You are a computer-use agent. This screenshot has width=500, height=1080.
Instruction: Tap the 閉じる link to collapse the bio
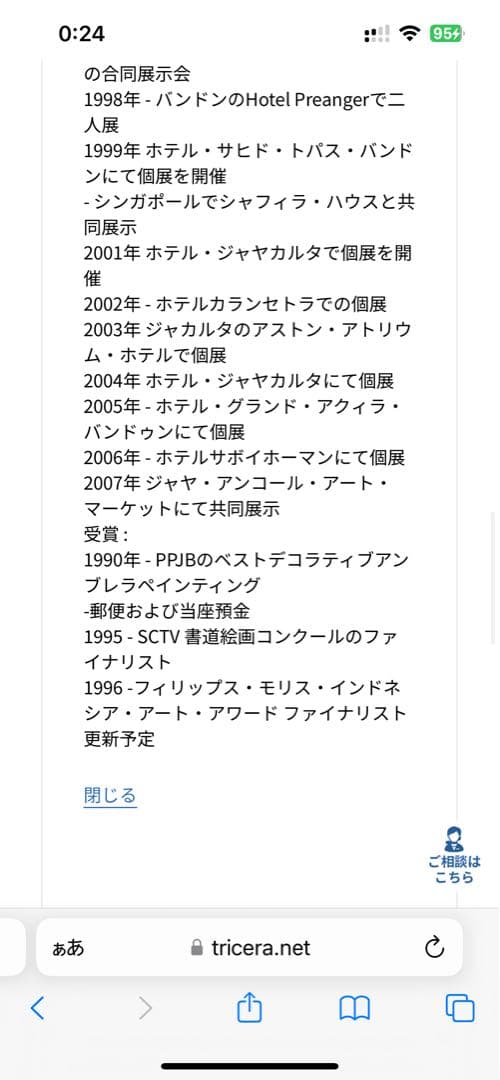pos(110,796)
